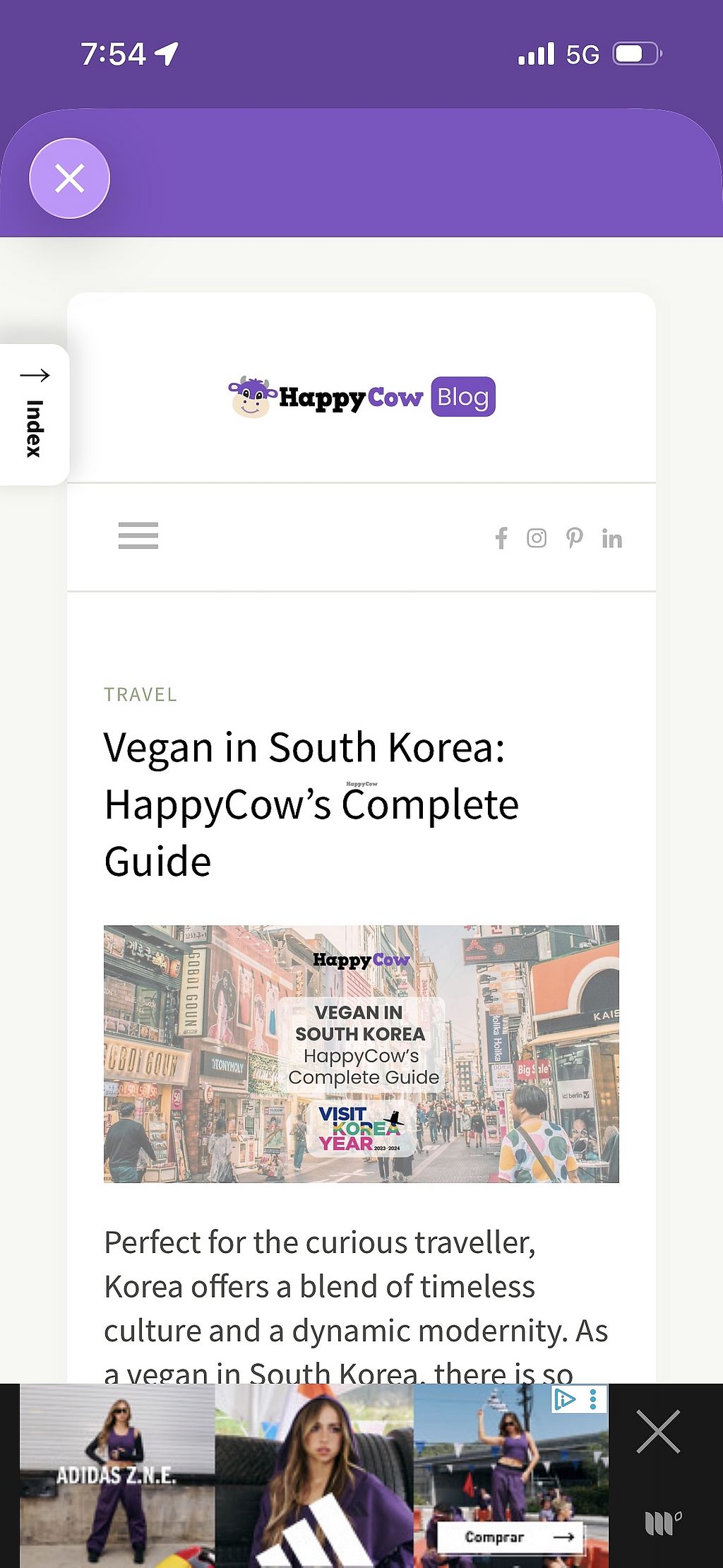723x1568 pixels.
Task: Visit HappyCow's Facebook page
Action: point(501,538)
